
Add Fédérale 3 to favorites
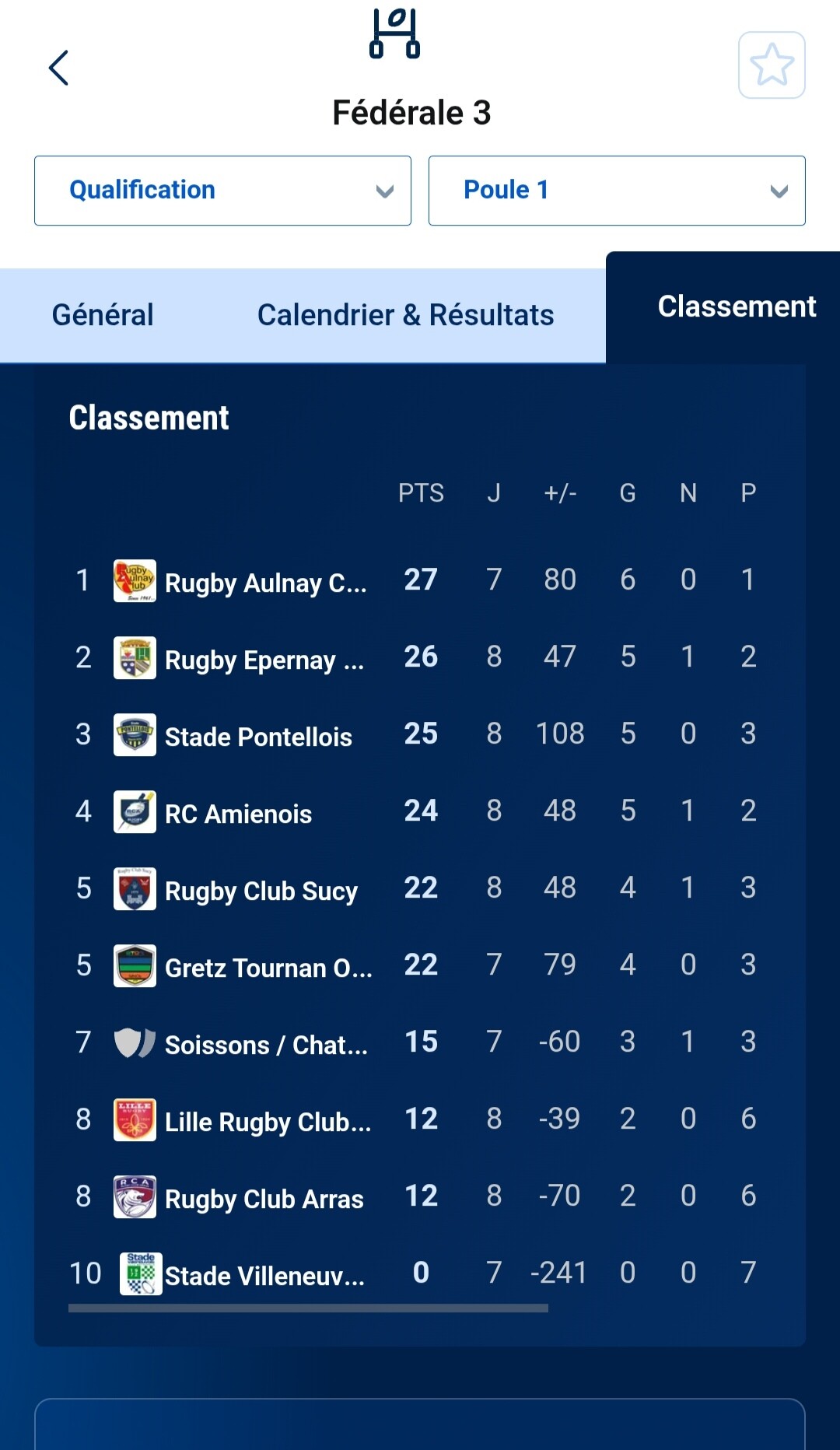point(771,65)
